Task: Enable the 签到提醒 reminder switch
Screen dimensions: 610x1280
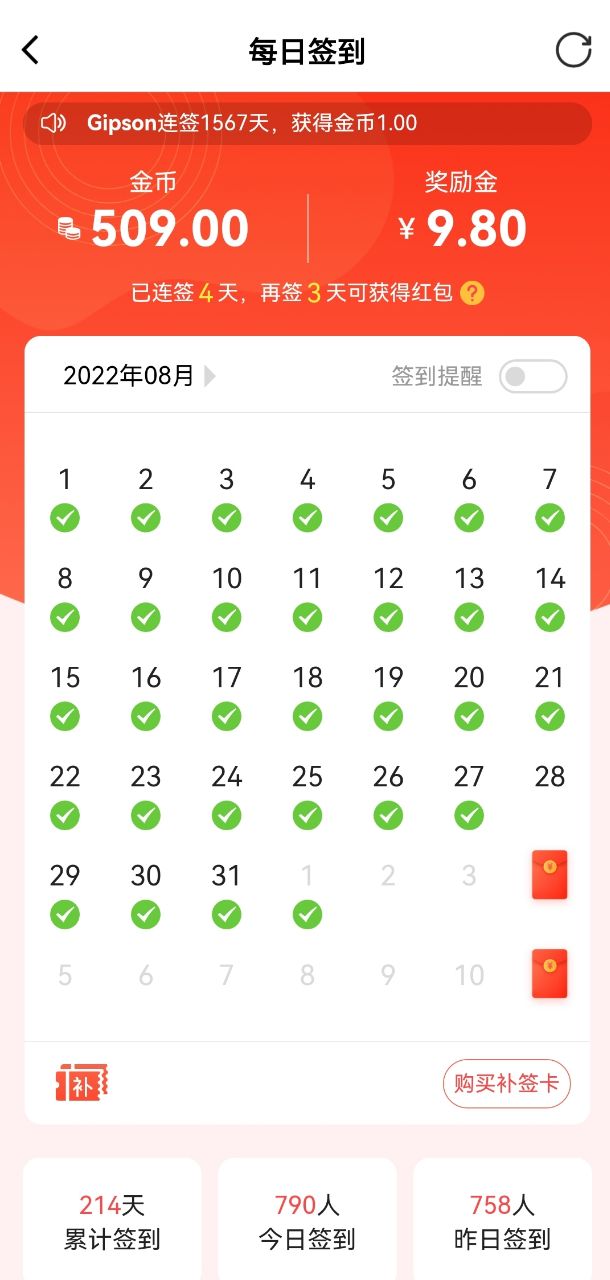Action: [x=532, y=377]
